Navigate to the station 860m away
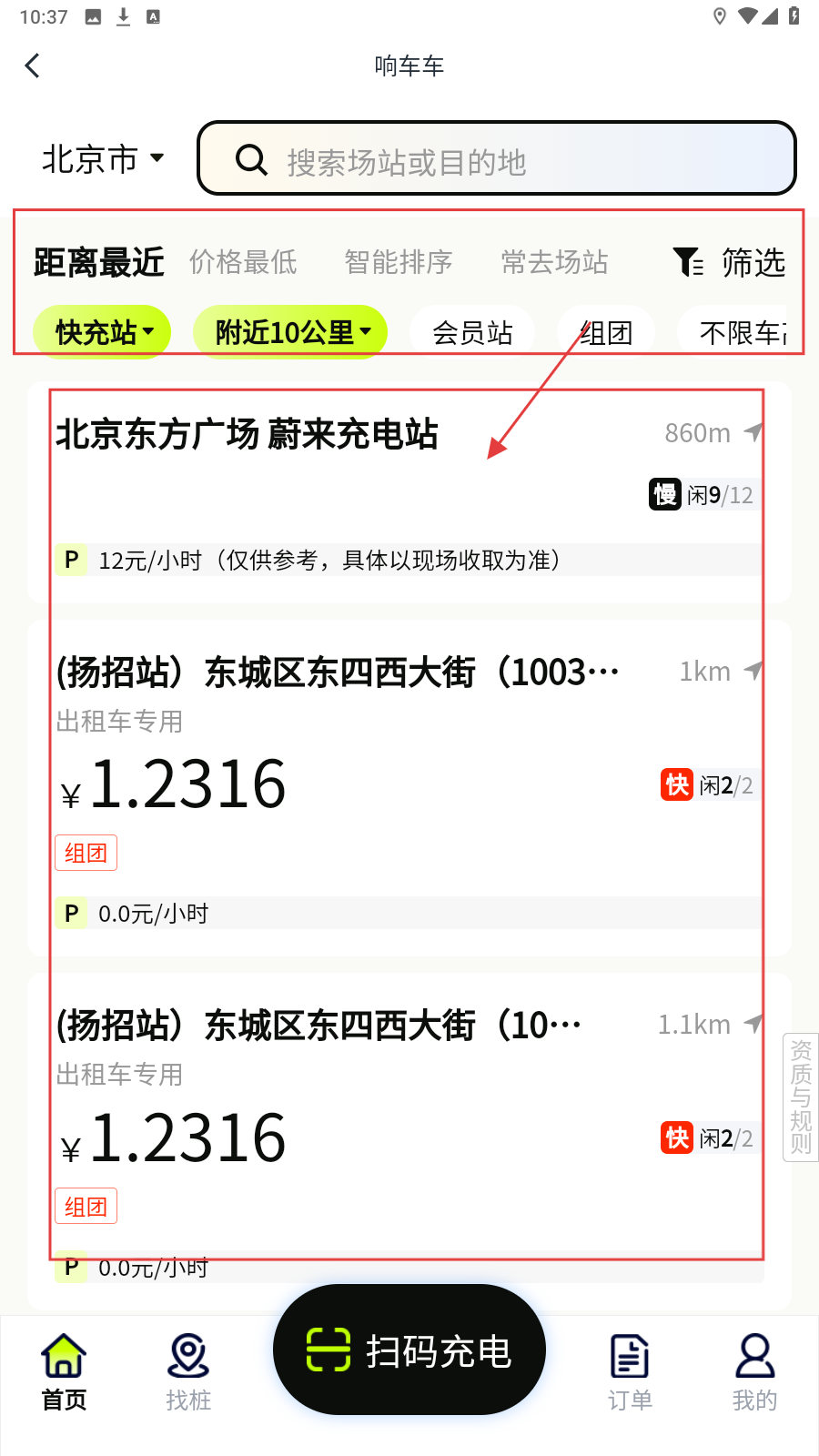Screen dimensions: 819x1456 (x=753, y=432)
